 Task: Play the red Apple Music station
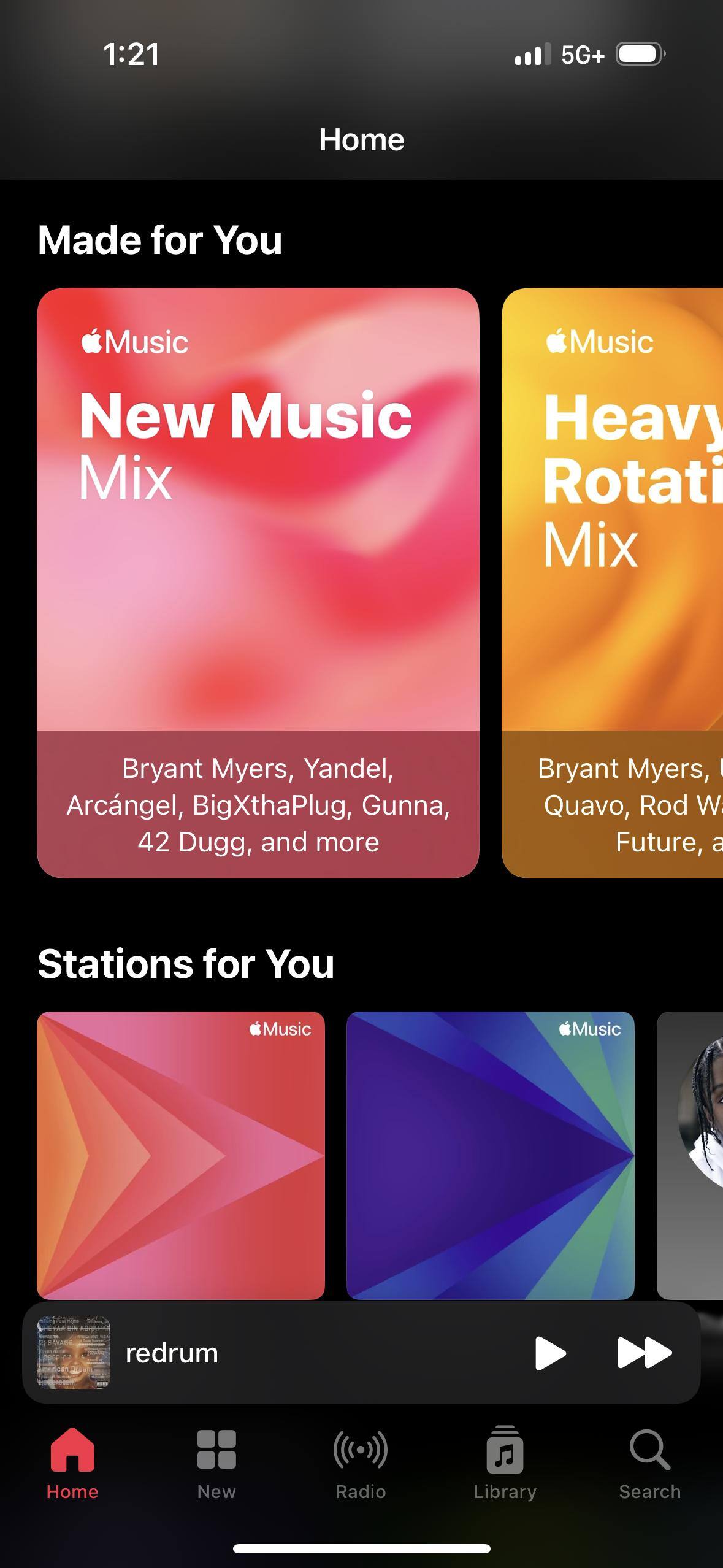(x=181, y=1155)
